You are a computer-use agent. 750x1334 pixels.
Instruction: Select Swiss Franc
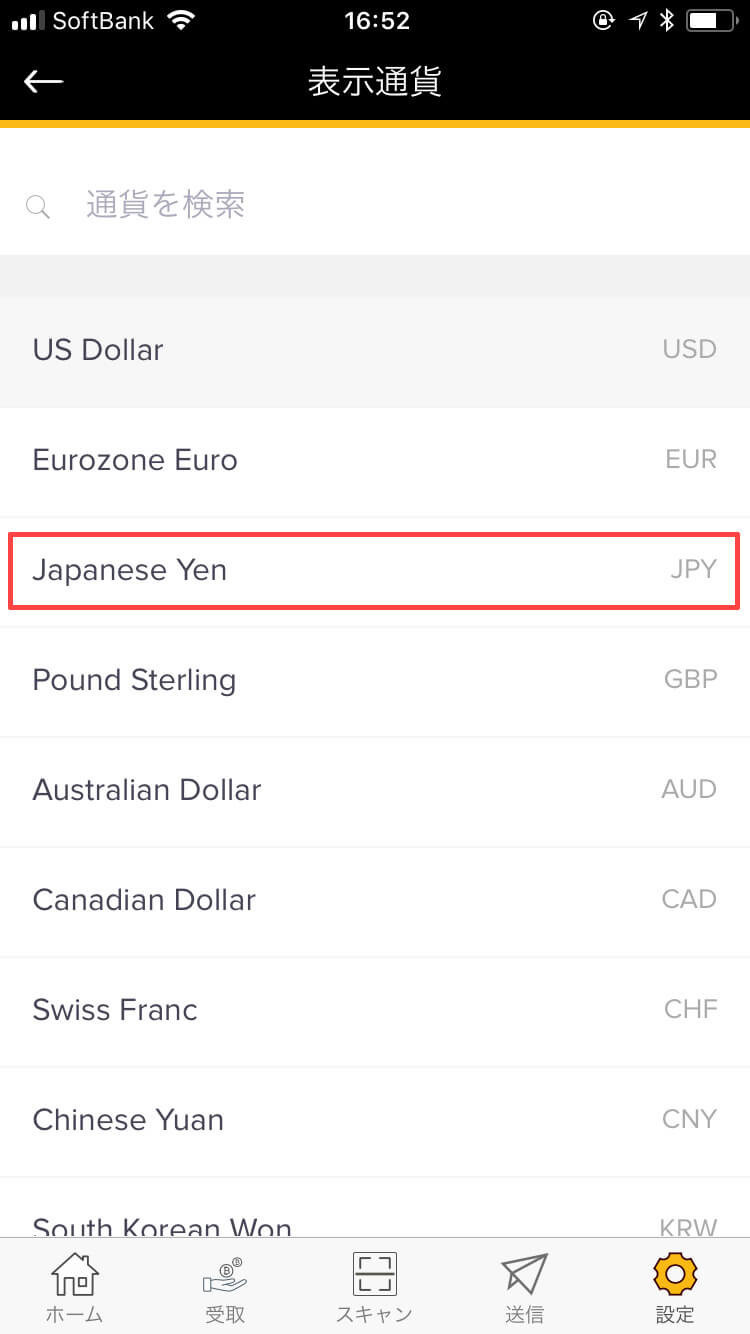pyautogui.click(x=375, y=1011)
